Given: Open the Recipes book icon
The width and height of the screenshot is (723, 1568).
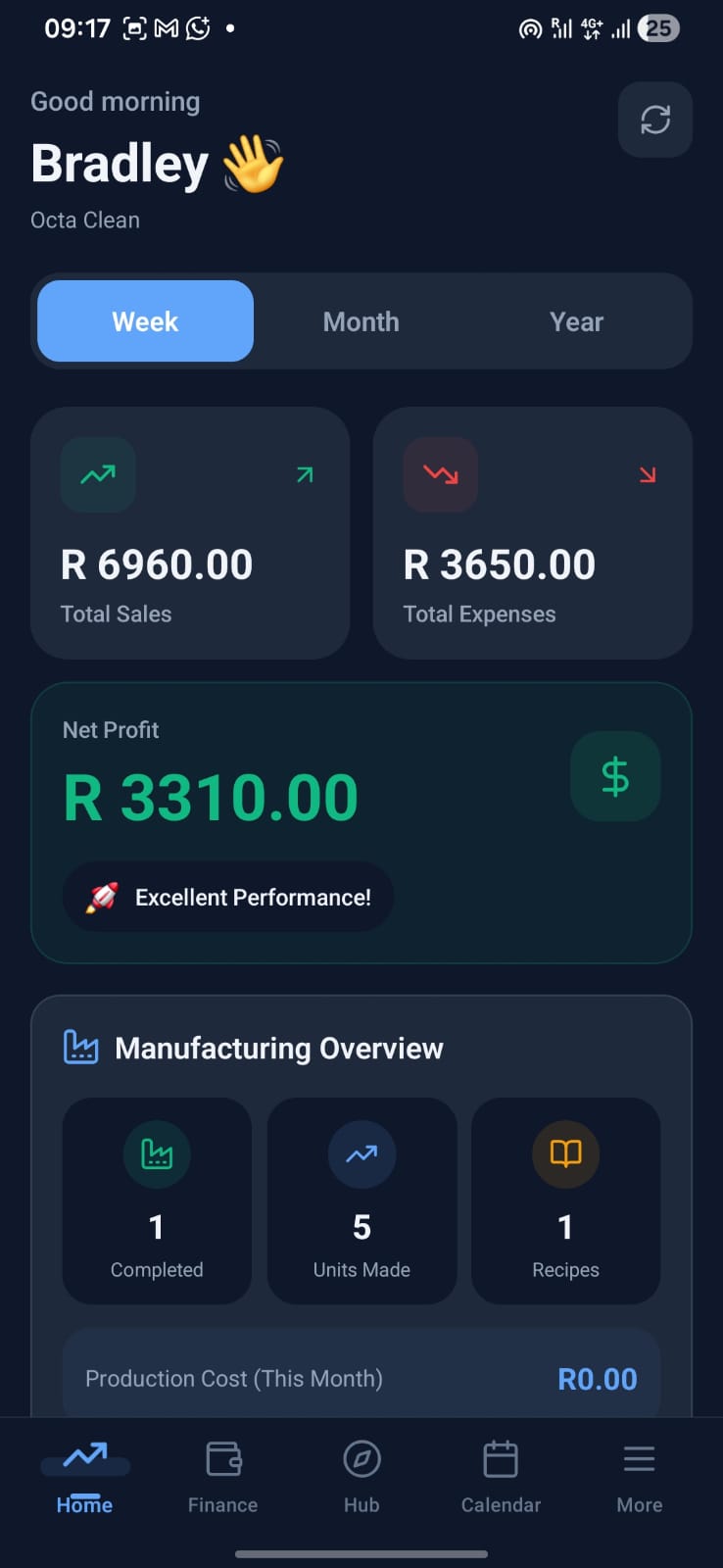Looking at the screenshot, I should [565, 1154].
